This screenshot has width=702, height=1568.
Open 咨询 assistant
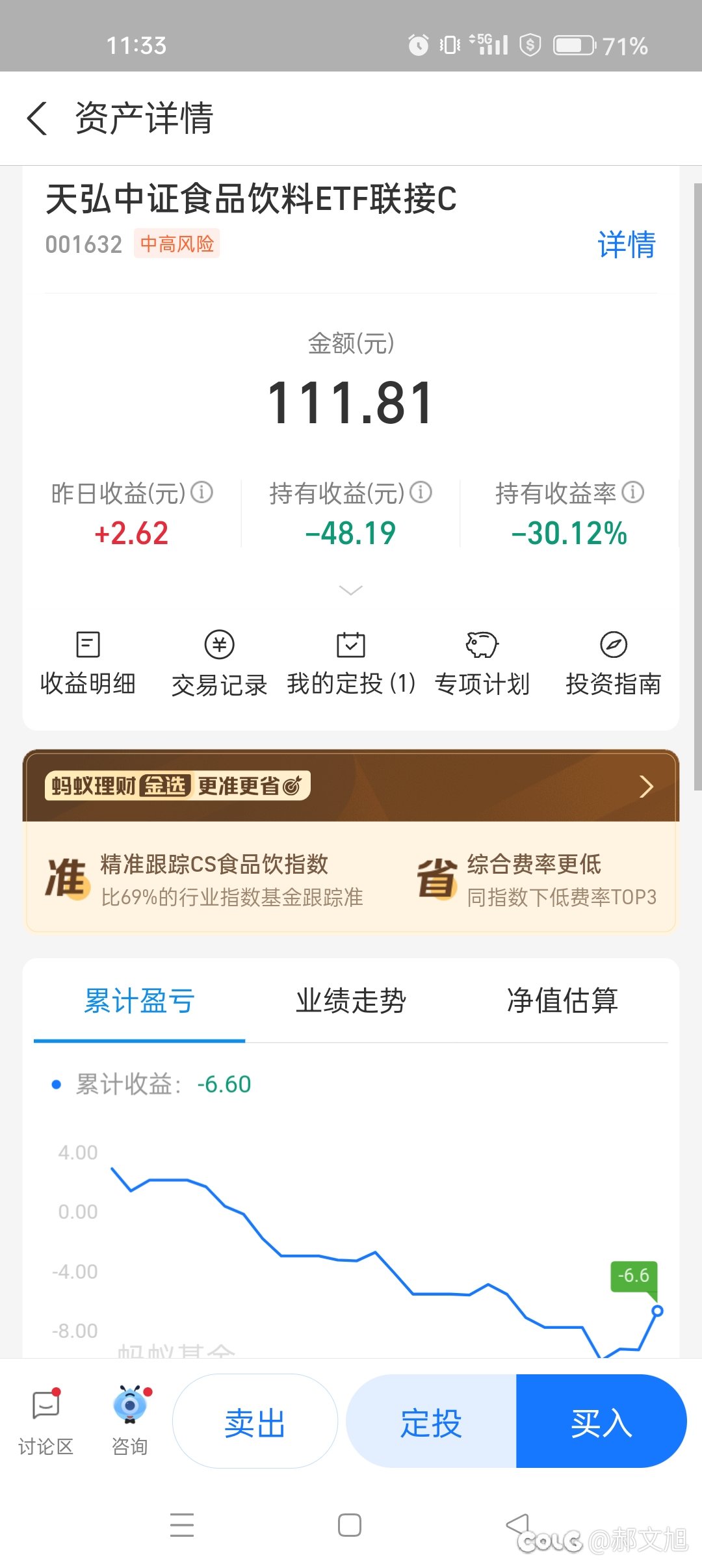[130, 1422]
